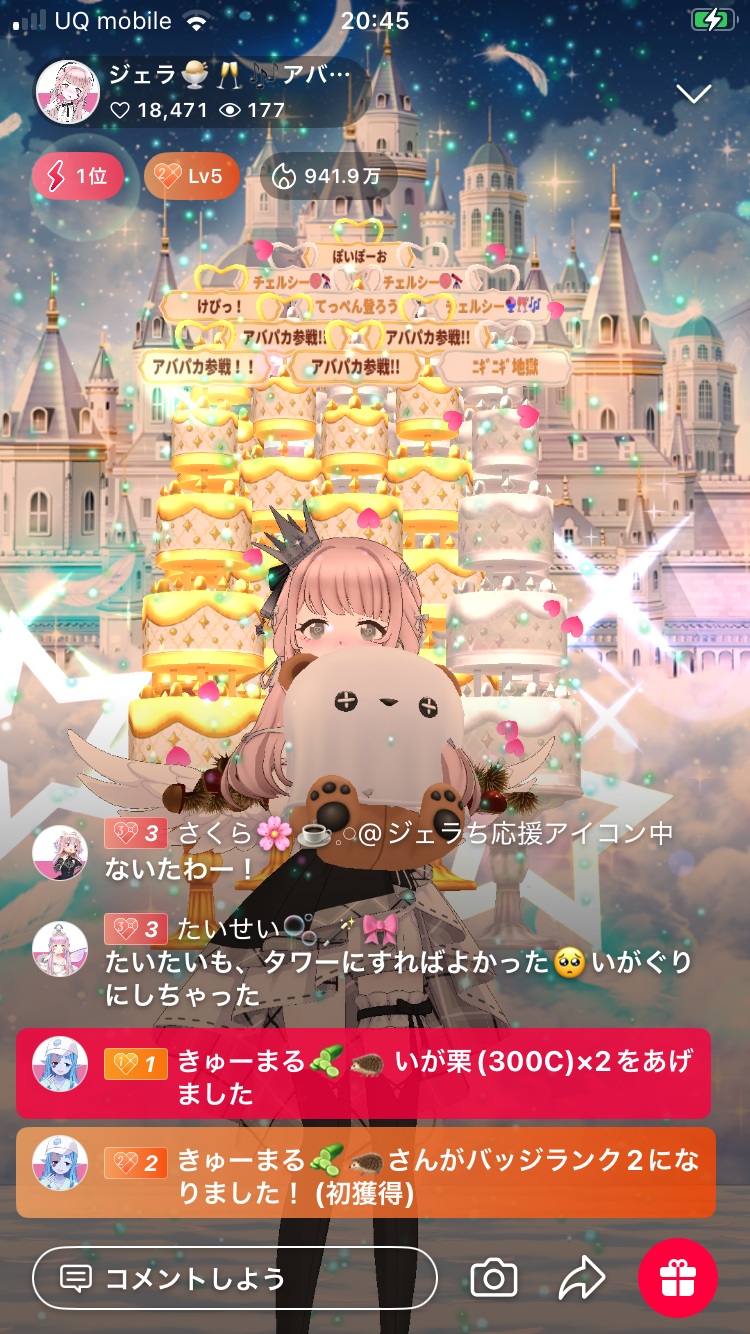Take a screenshot with the camera icon
Viewport: 750px width, 1334px height.
coord(494,1277)
